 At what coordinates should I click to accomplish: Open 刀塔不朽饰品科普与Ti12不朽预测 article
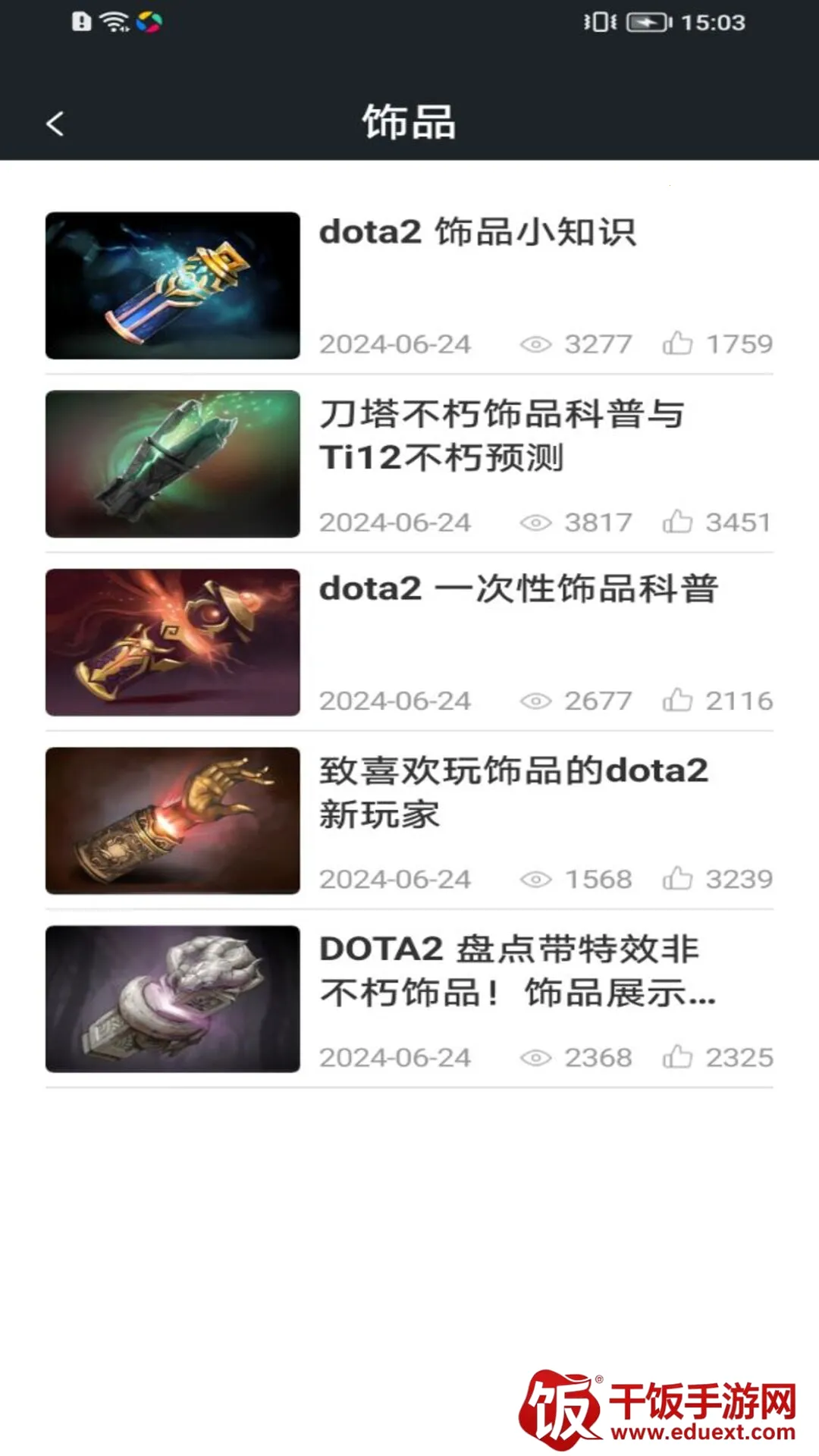(500, 435)
